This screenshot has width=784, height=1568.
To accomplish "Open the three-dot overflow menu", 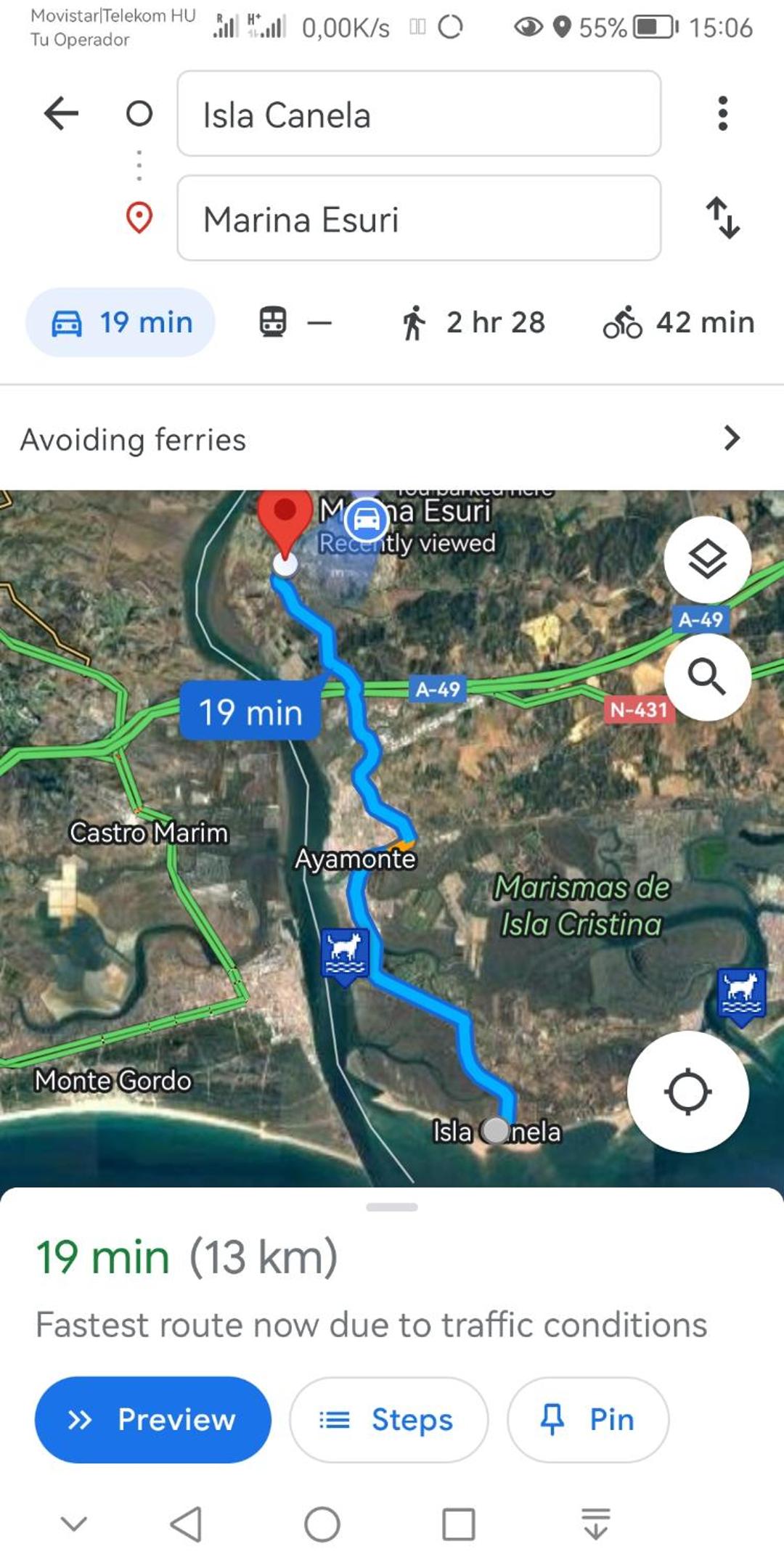I will tap(722, 113).
